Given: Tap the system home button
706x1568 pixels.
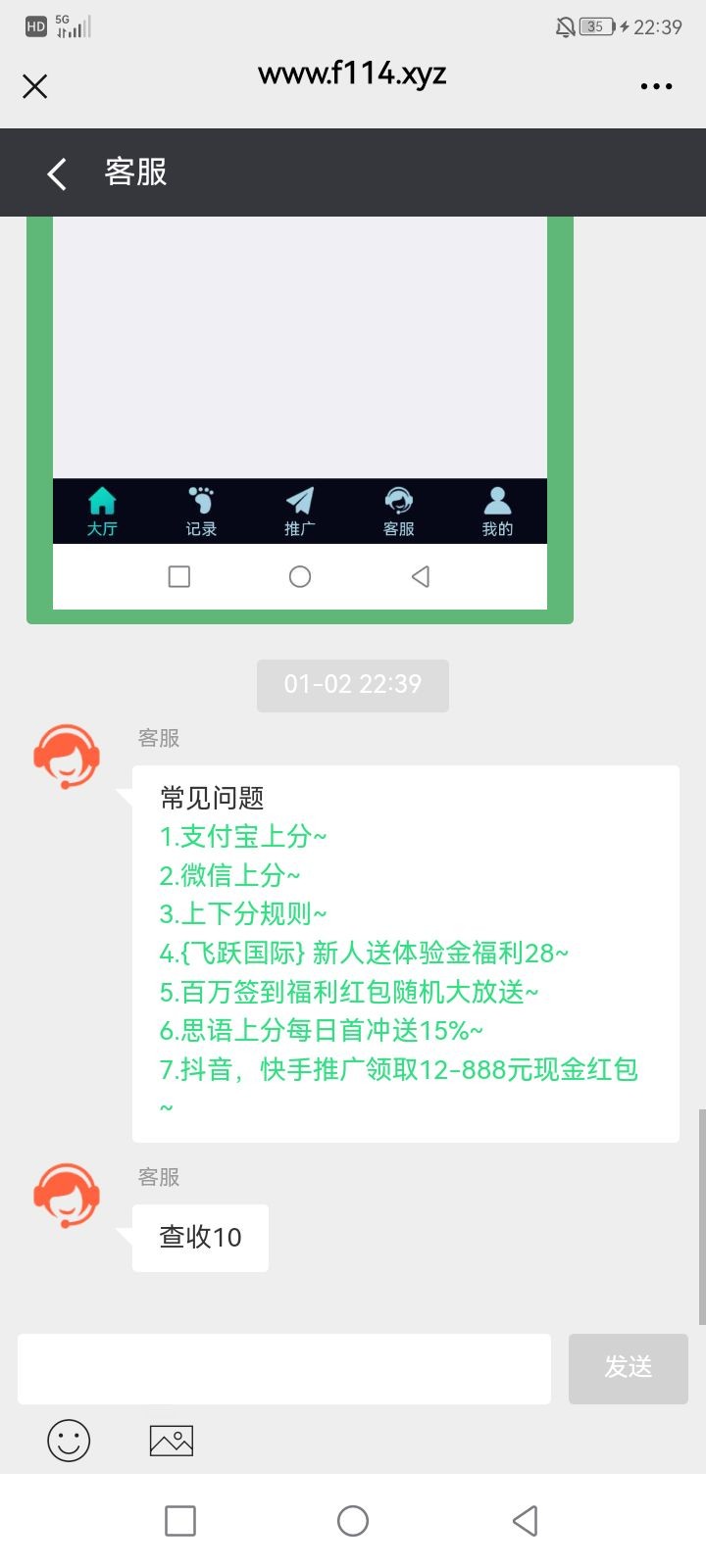Looking at the screenshot, I should point(353,1521).
